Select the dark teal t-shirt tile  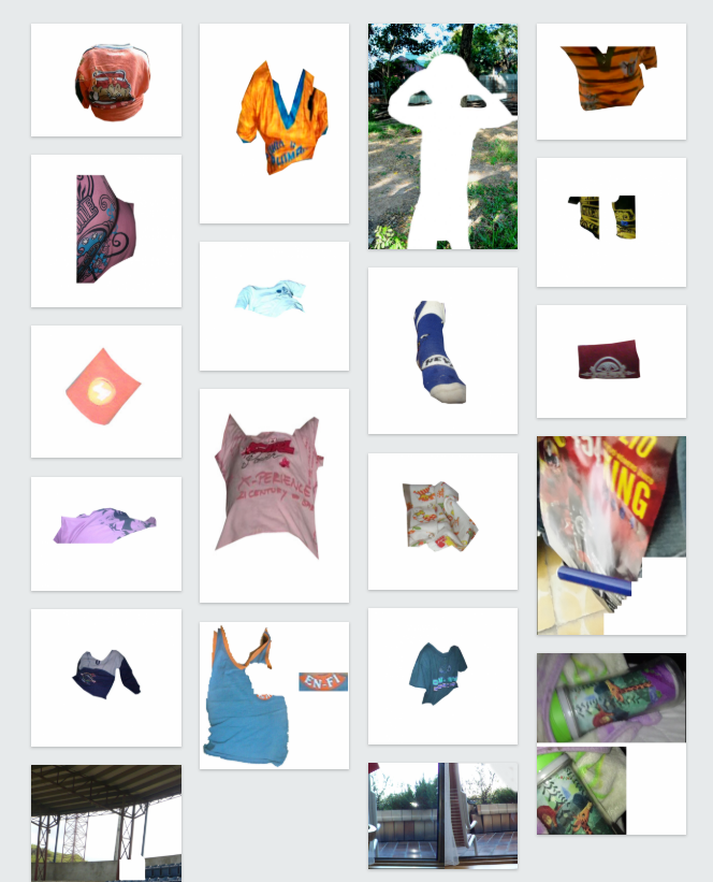coord(443,675)
